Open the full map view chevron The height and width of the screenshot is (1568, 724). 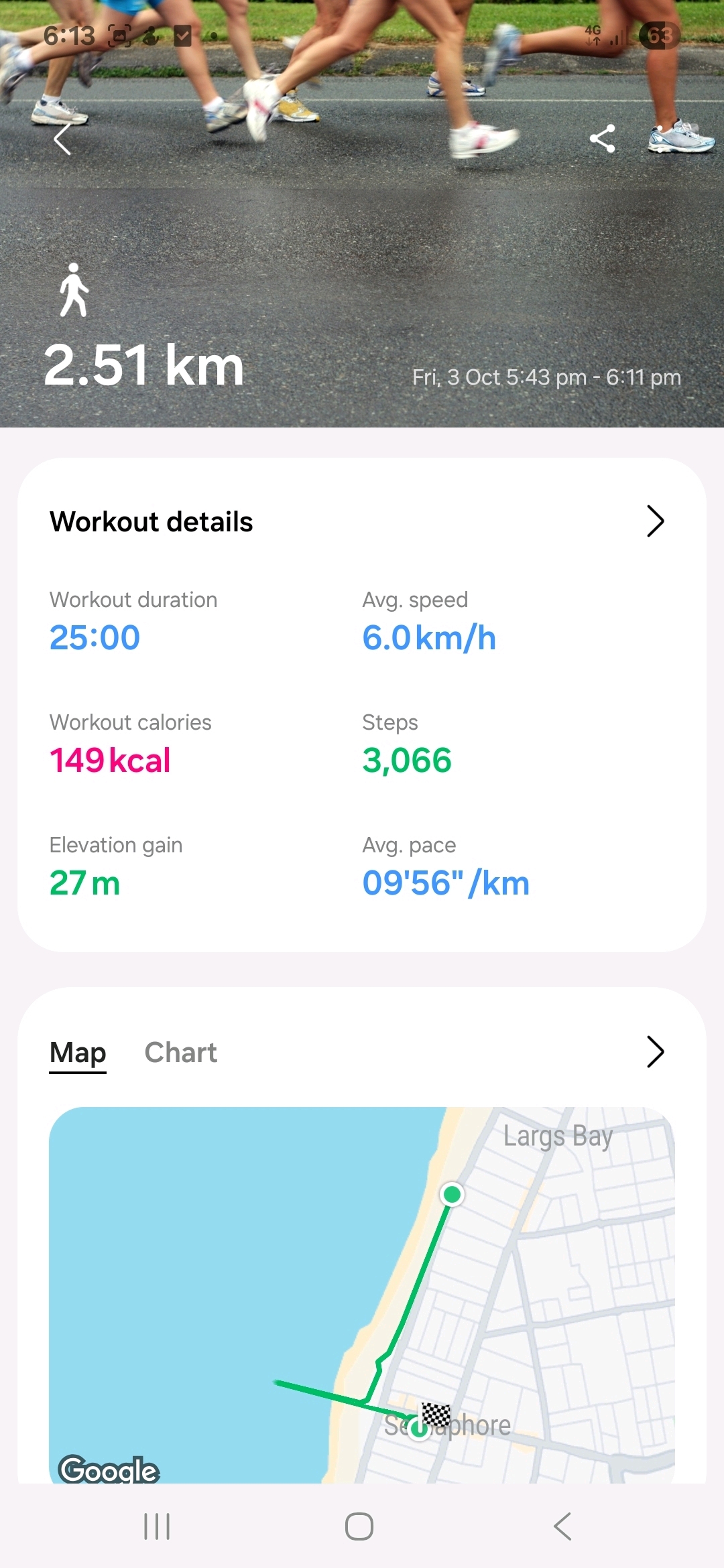pos(655,1052)
